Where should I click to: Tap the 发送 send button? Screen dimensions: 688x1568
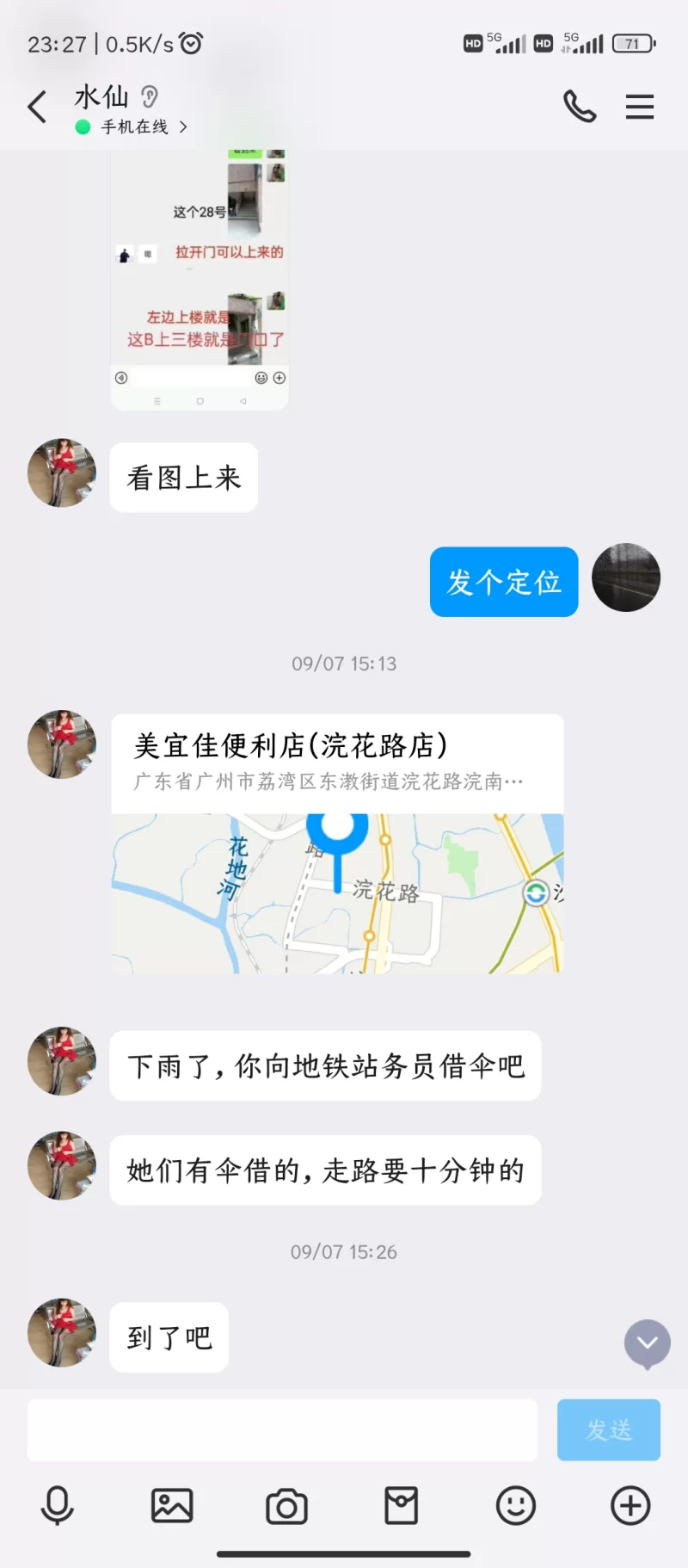coord(608,1430)
